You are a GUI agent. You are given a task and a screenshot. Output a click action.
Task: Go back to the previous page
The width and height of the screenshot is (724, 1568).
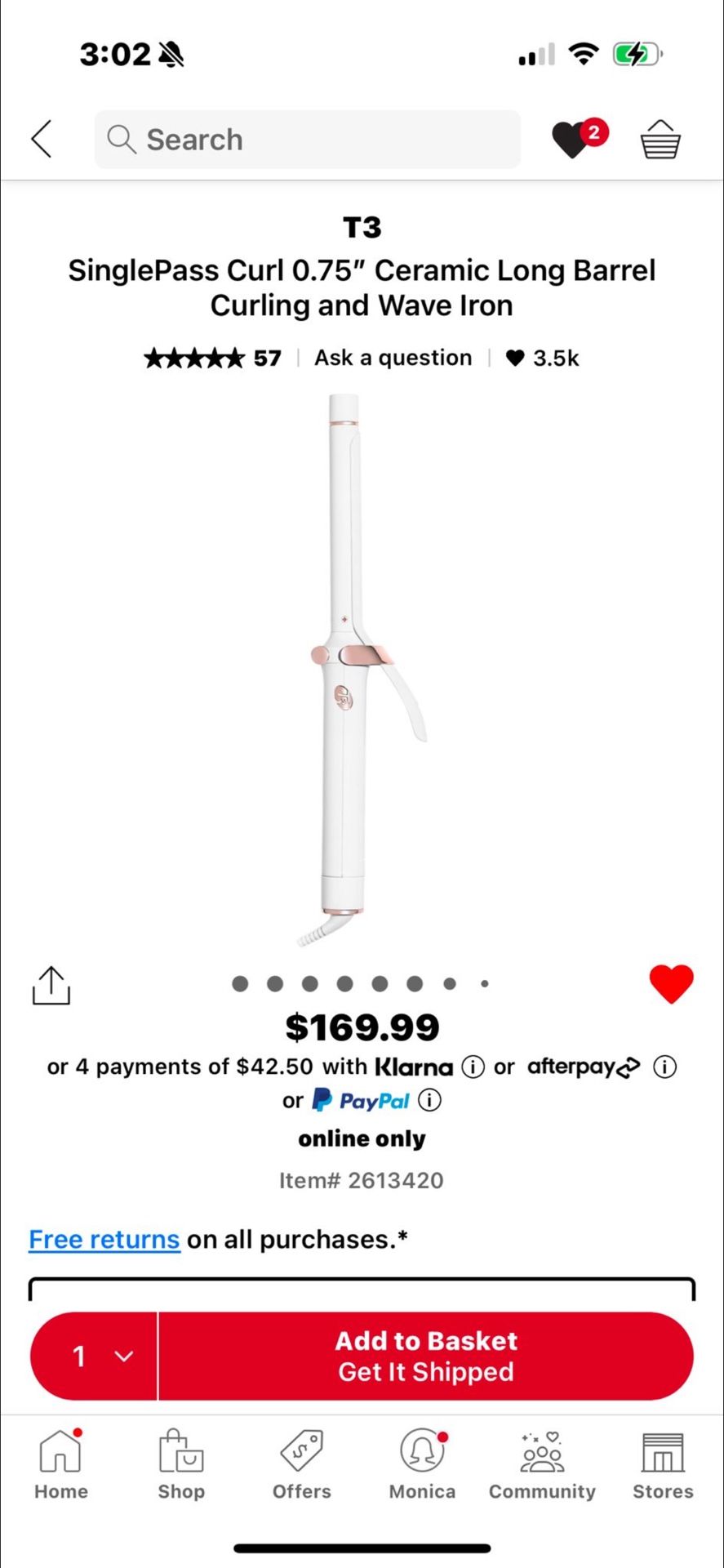tap(42, 139)
